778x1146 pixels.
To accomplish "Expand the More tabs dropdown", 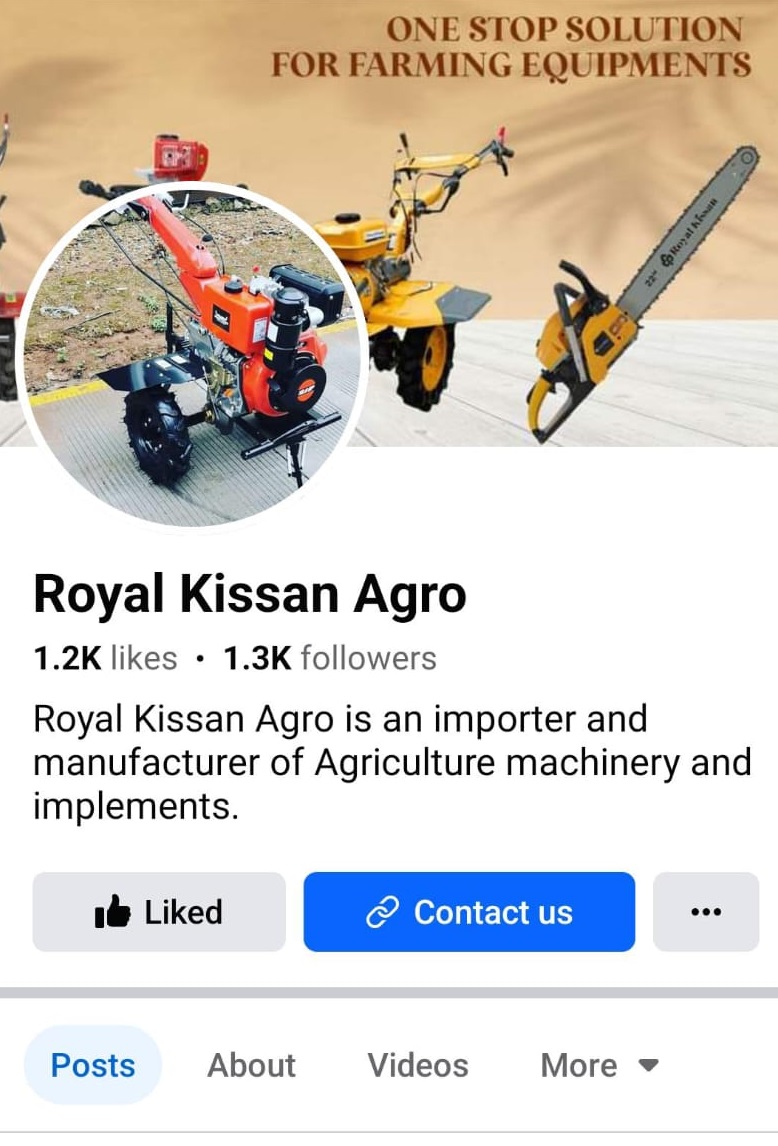I will (599, 1065).
